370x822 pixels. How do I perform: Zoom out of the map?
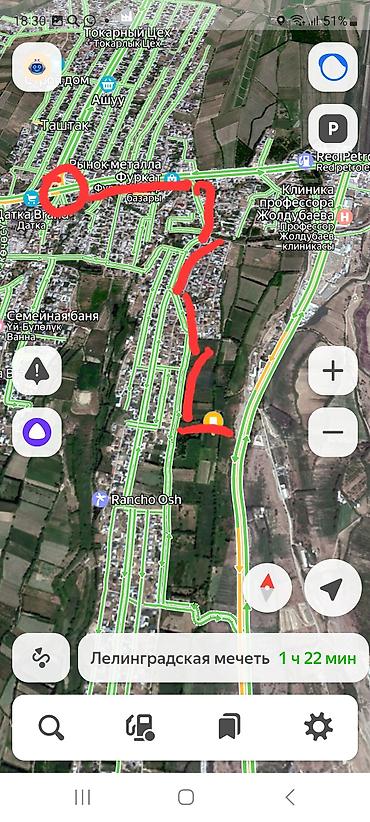click(333, 432)
